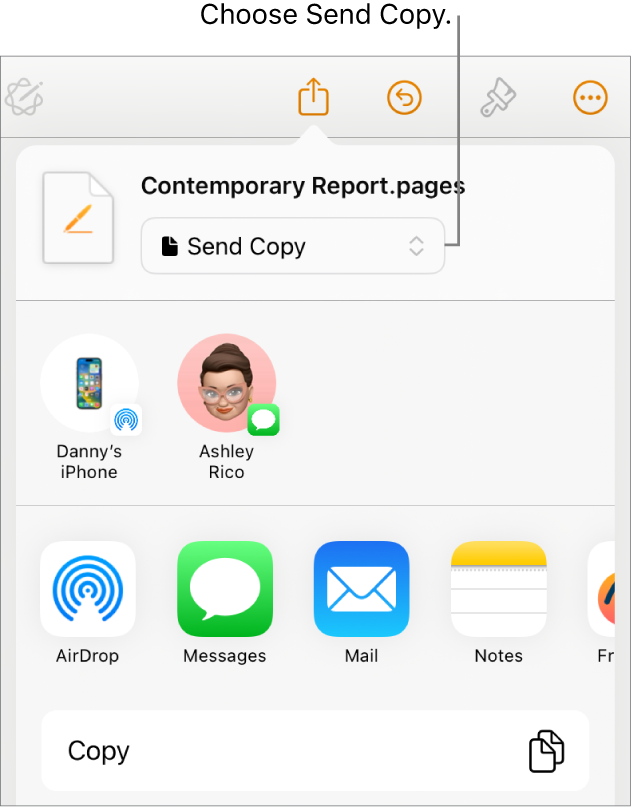Tap the Copy action row
634x810 pixels.
click(315, 751)
